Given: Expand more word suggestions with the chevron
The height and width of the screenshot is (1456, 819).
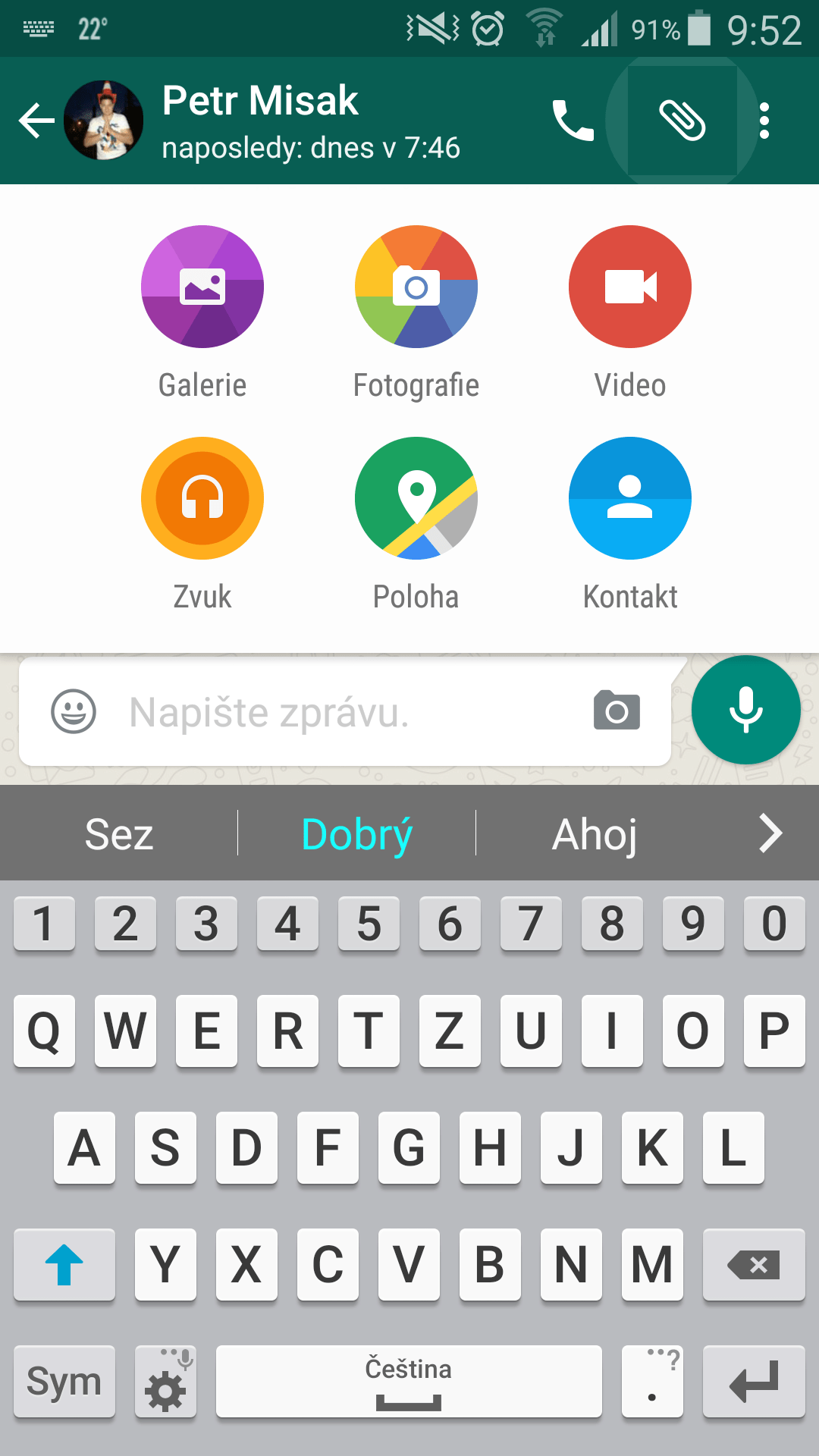Looking at the screenshot, I should click(770, 833).
